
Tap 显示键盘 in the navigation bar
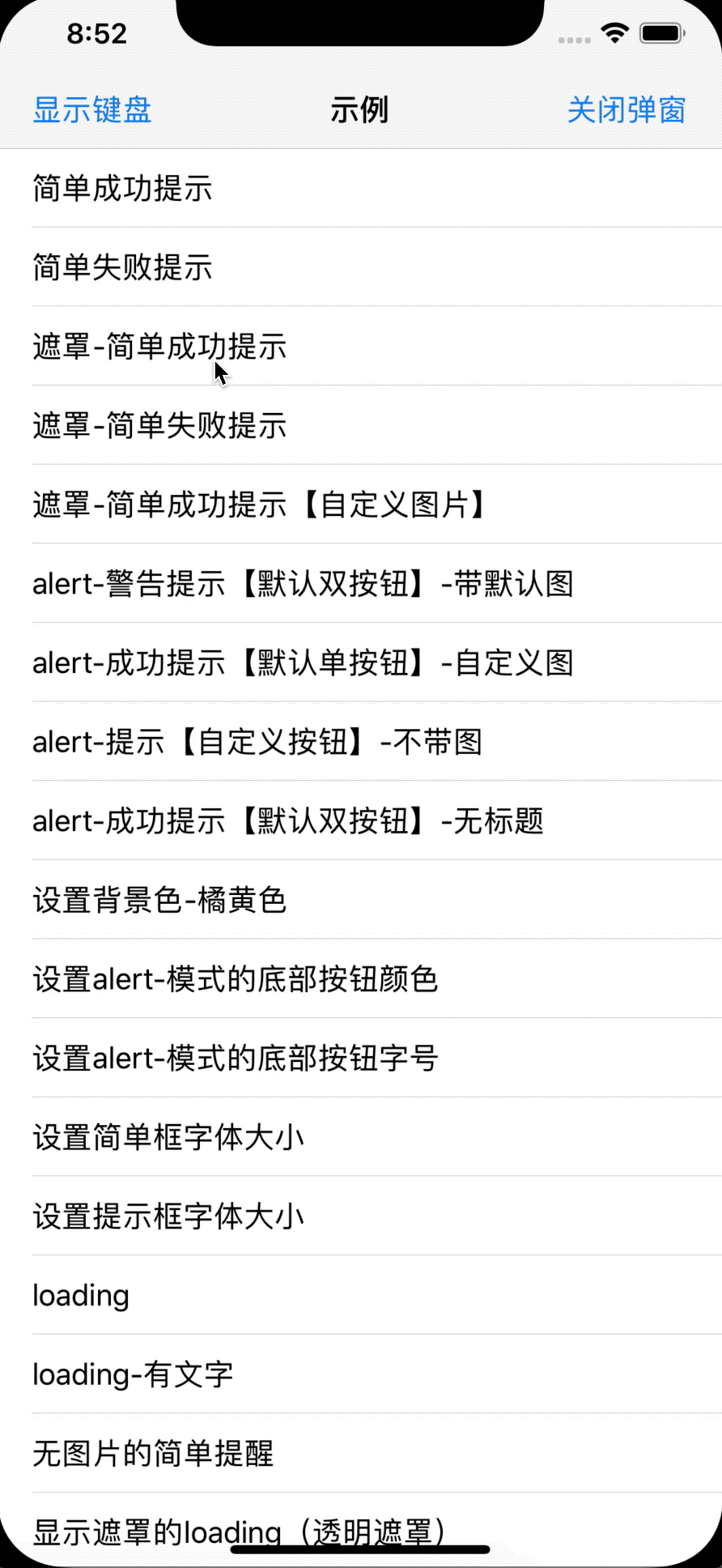(92, 110)
